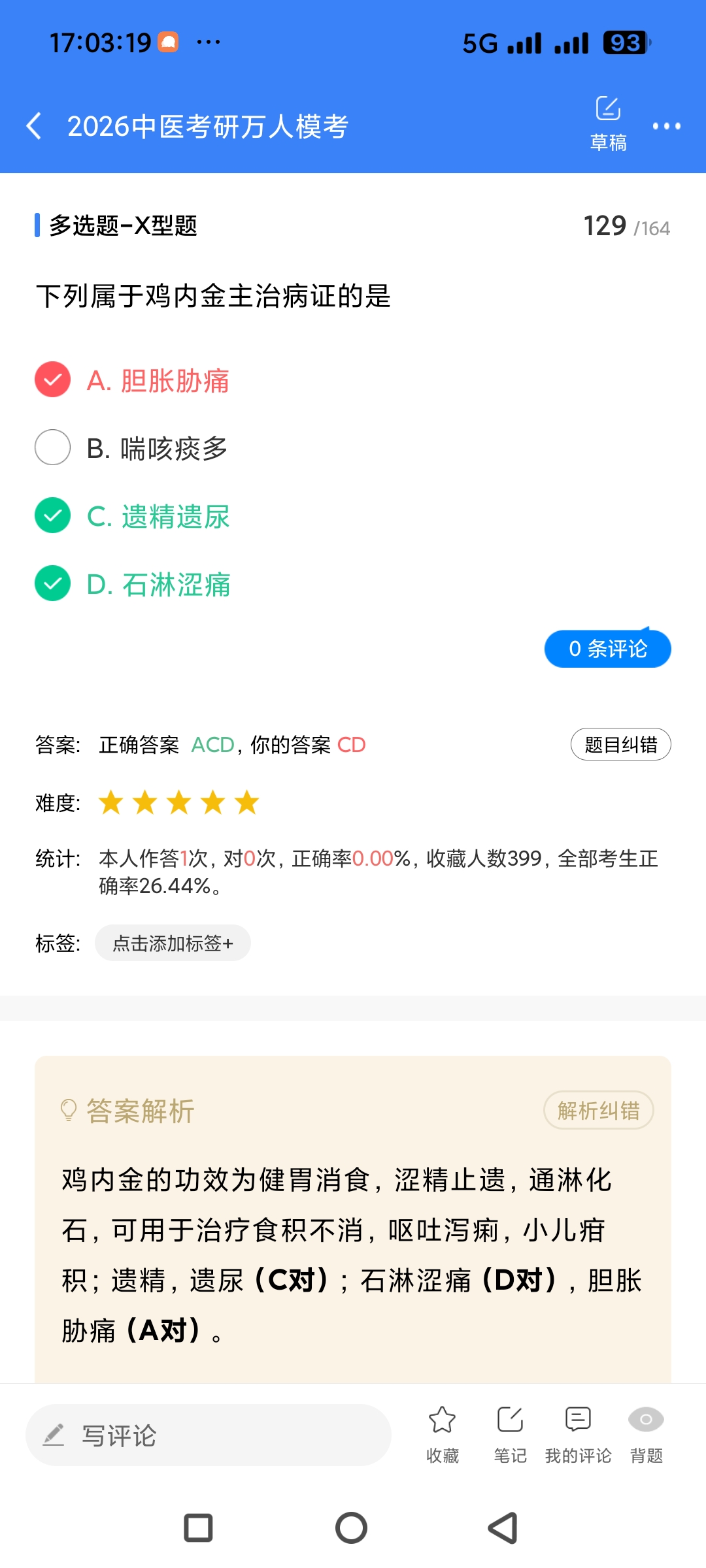
Task: View the 0 条评论 comments
Action: (607, 649)
